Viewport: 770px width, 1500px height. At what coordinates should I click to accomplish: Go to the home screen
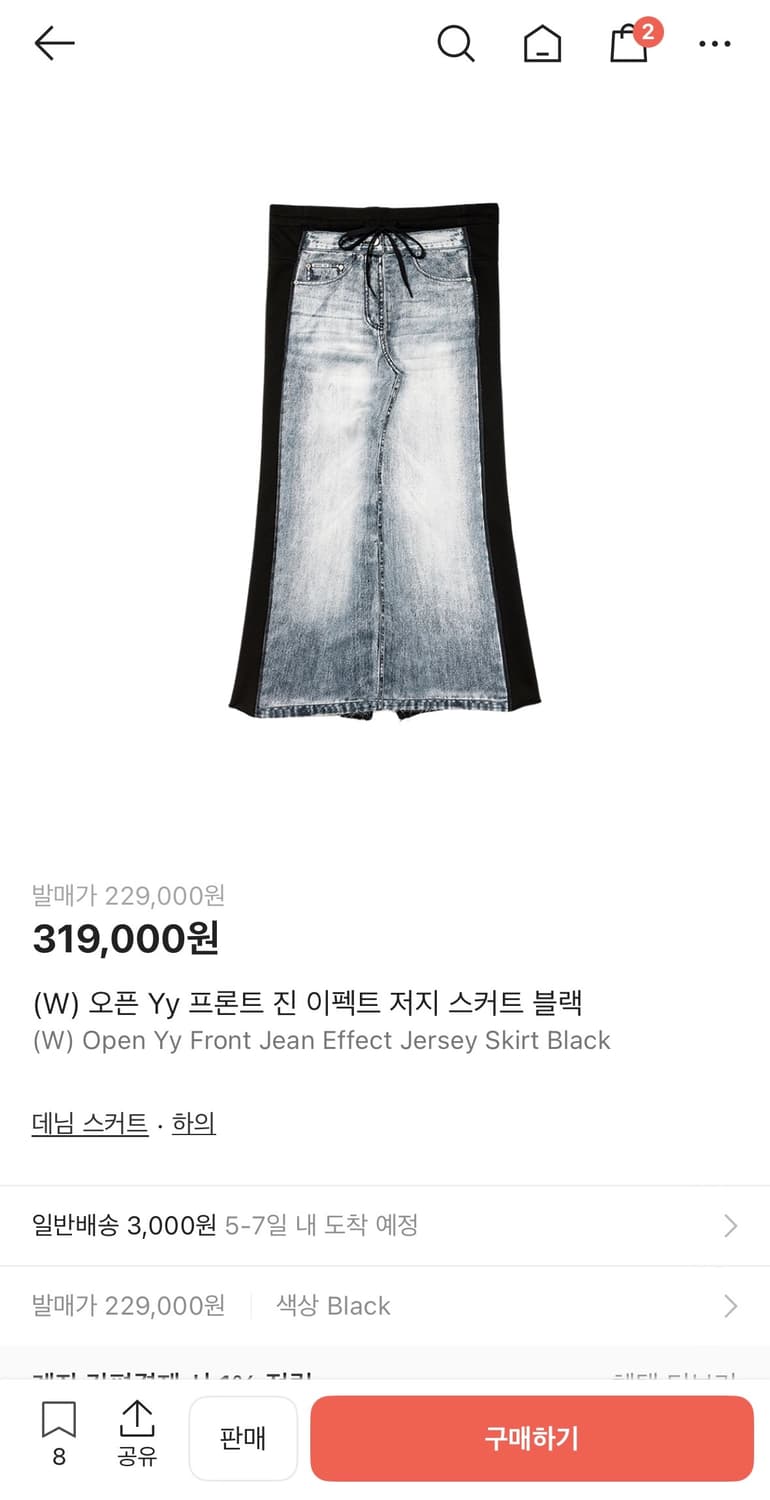click(542, 43)
